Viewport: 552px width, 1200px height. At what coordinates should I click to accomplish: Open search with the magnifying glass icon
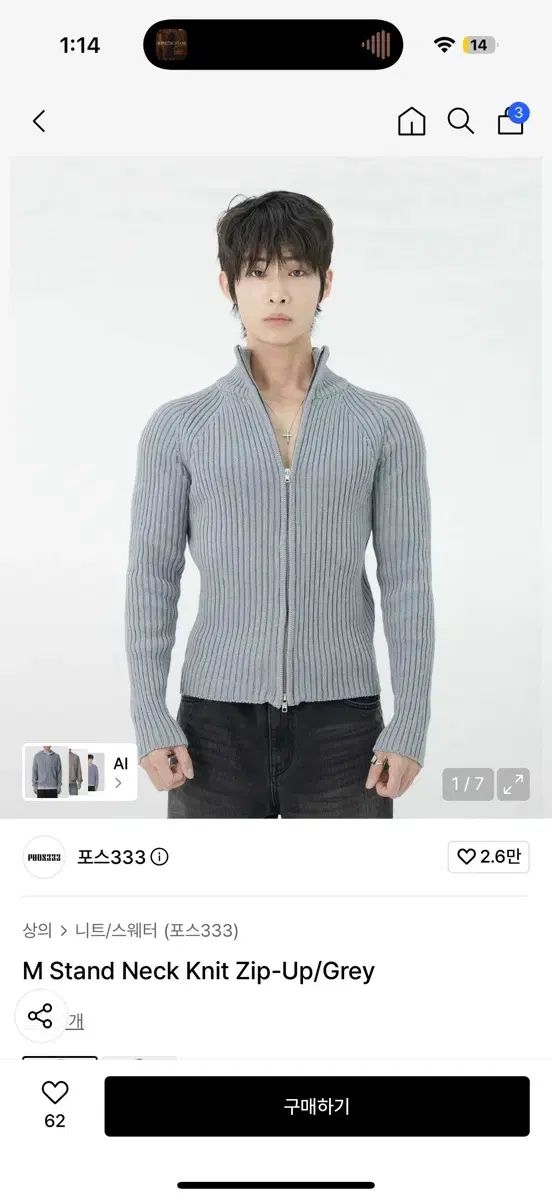[x=460, y=122]
